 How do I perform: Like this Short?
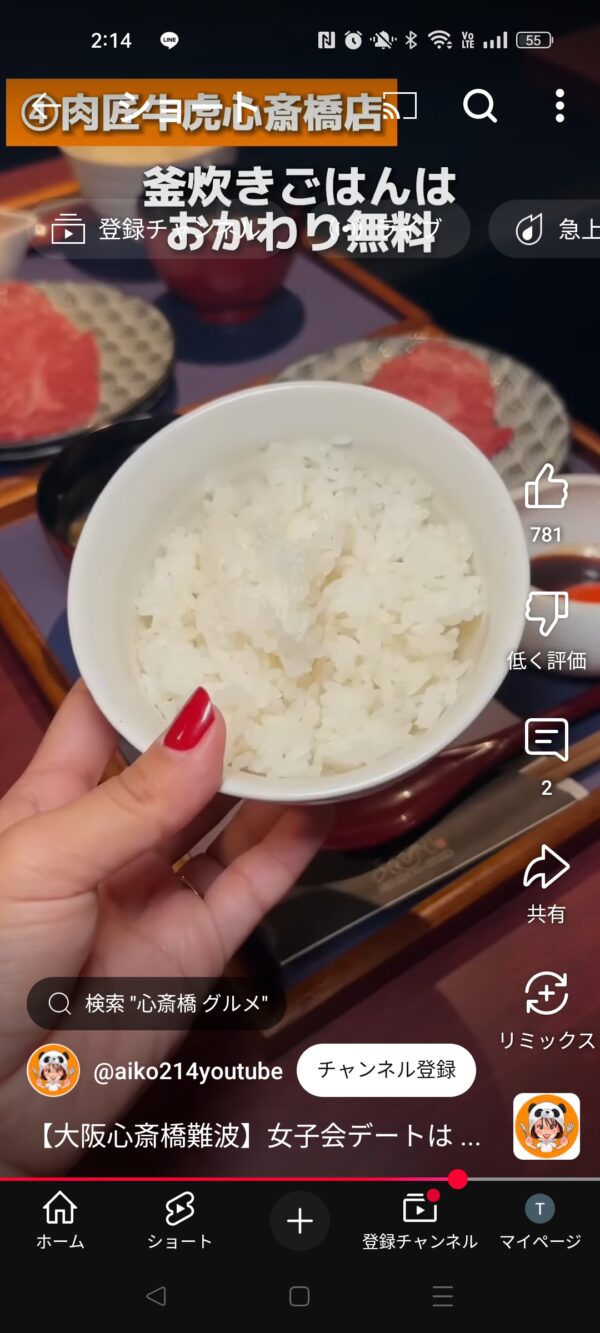[546, 489]
